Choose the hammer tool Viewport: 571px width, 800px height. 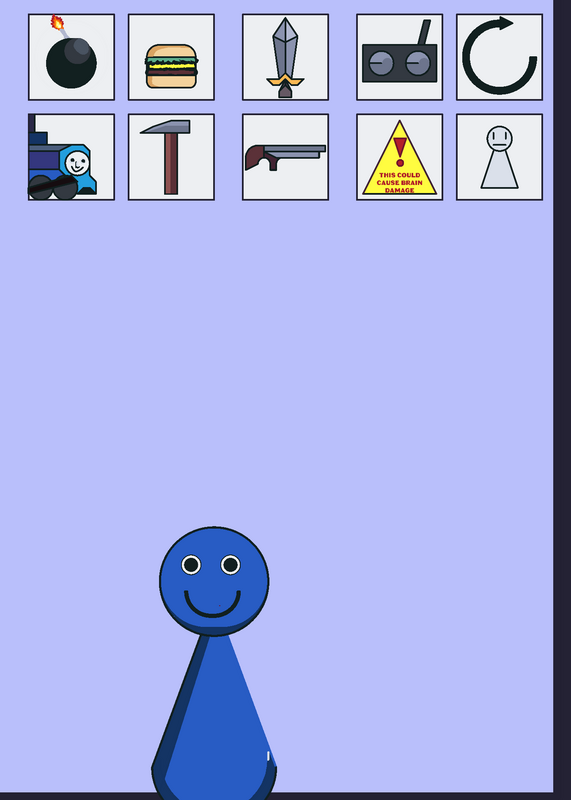(171, 157)
